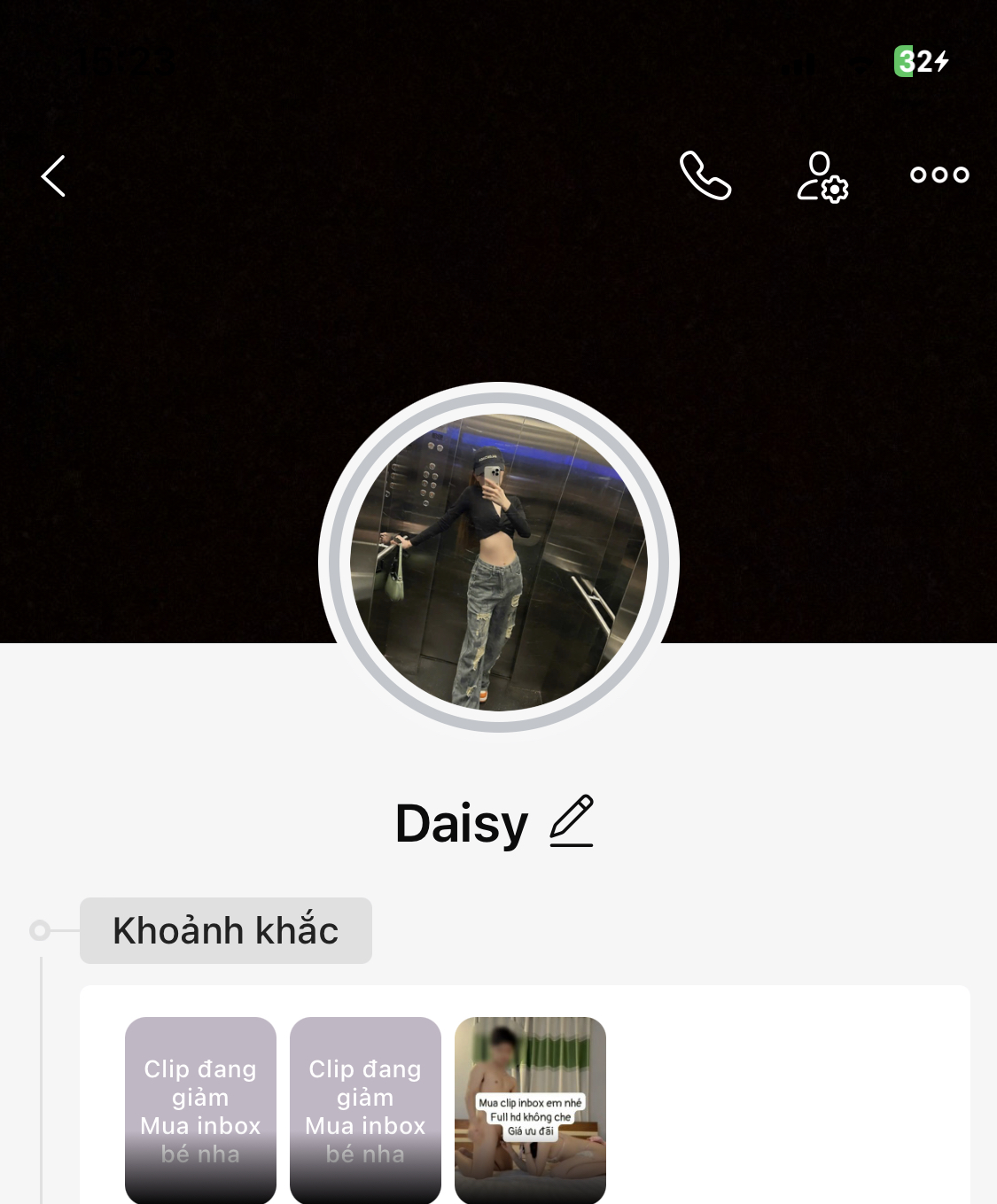Edit the name Daisy with pencil icon
Screen dimensions: 997x1204
pyautogui.click(x=572, y=821)
